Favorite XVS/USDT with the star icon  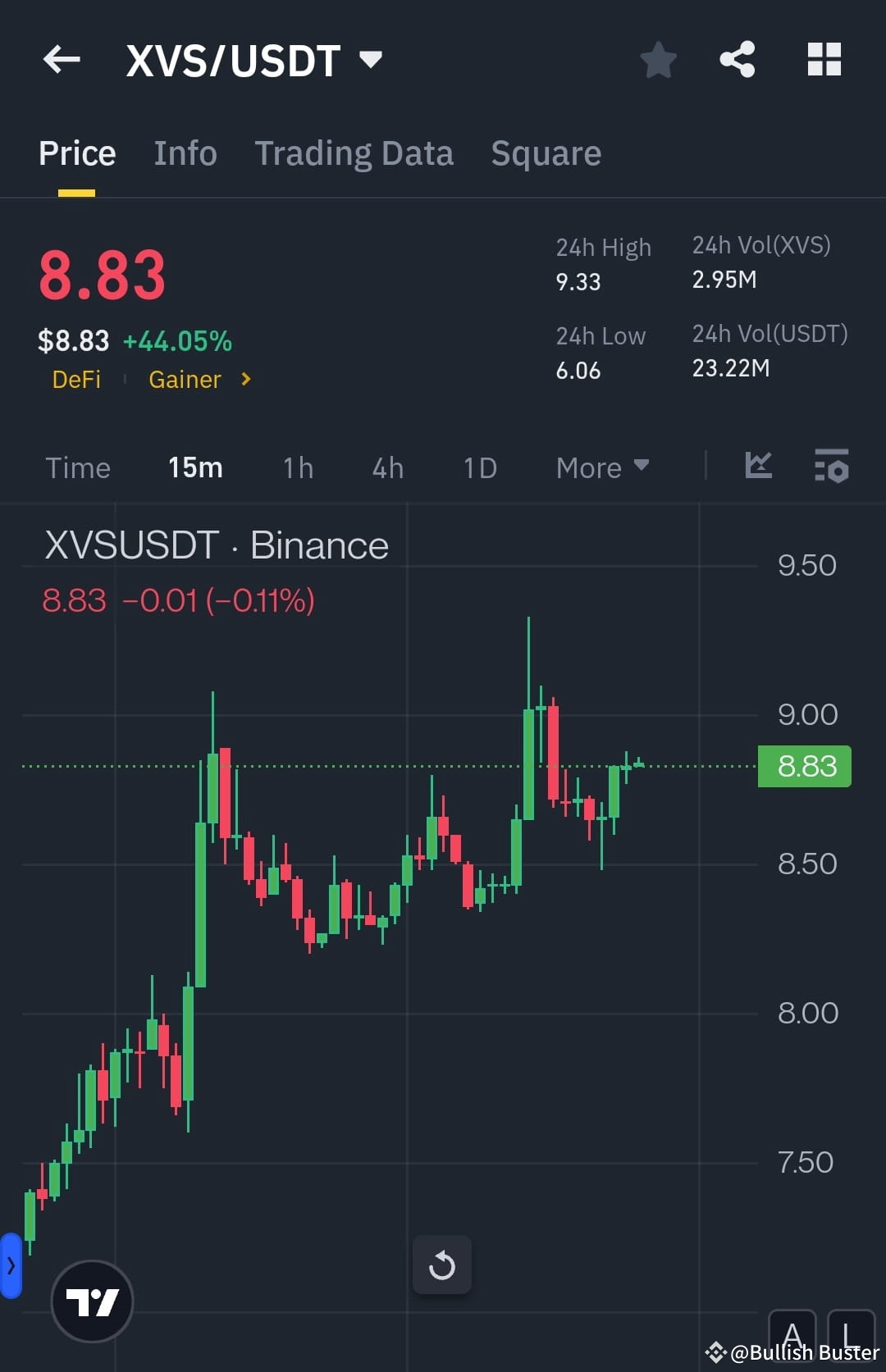[x=659, y=59]
